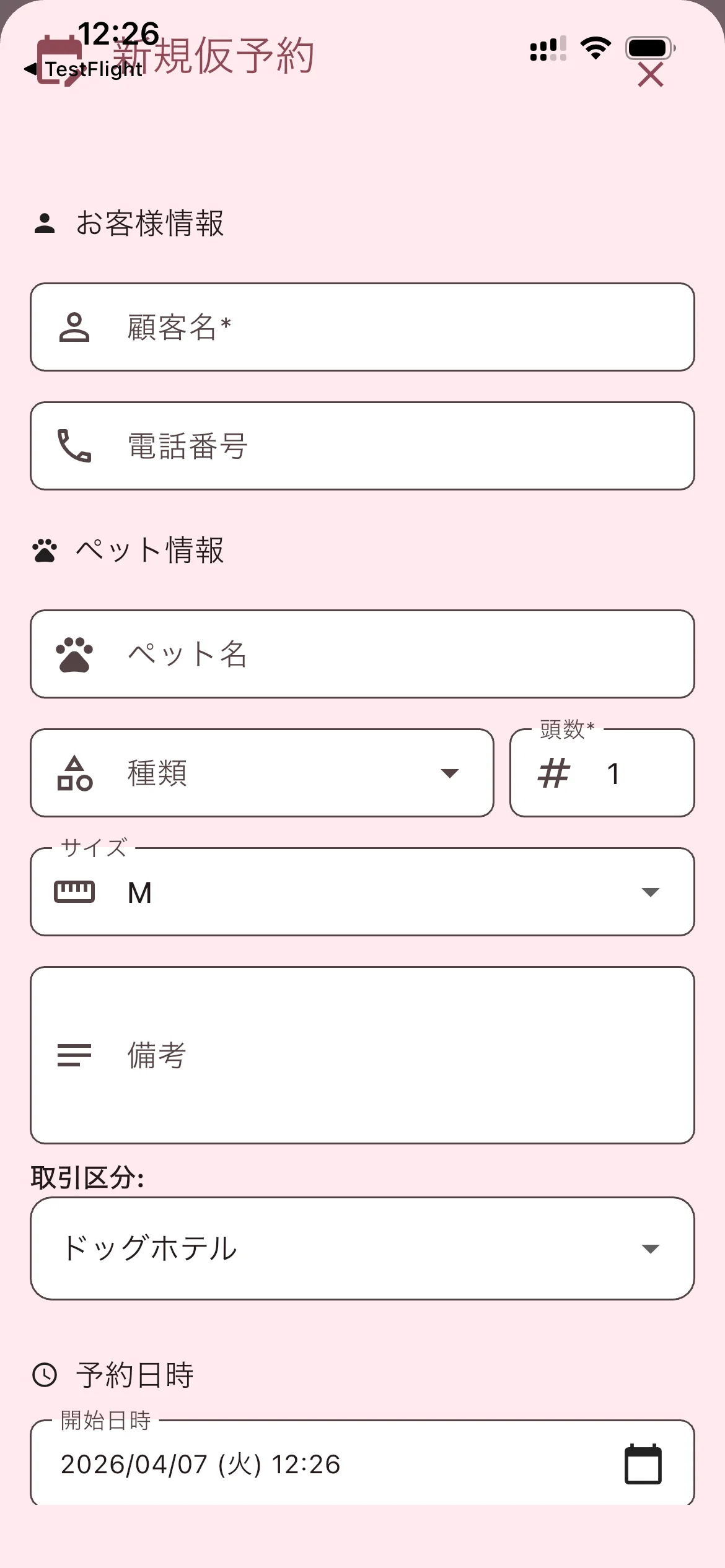This screenshot has height=1568, width=725.
Task: Expand the 種類 pet type dropdown
Action: [261, 773]
